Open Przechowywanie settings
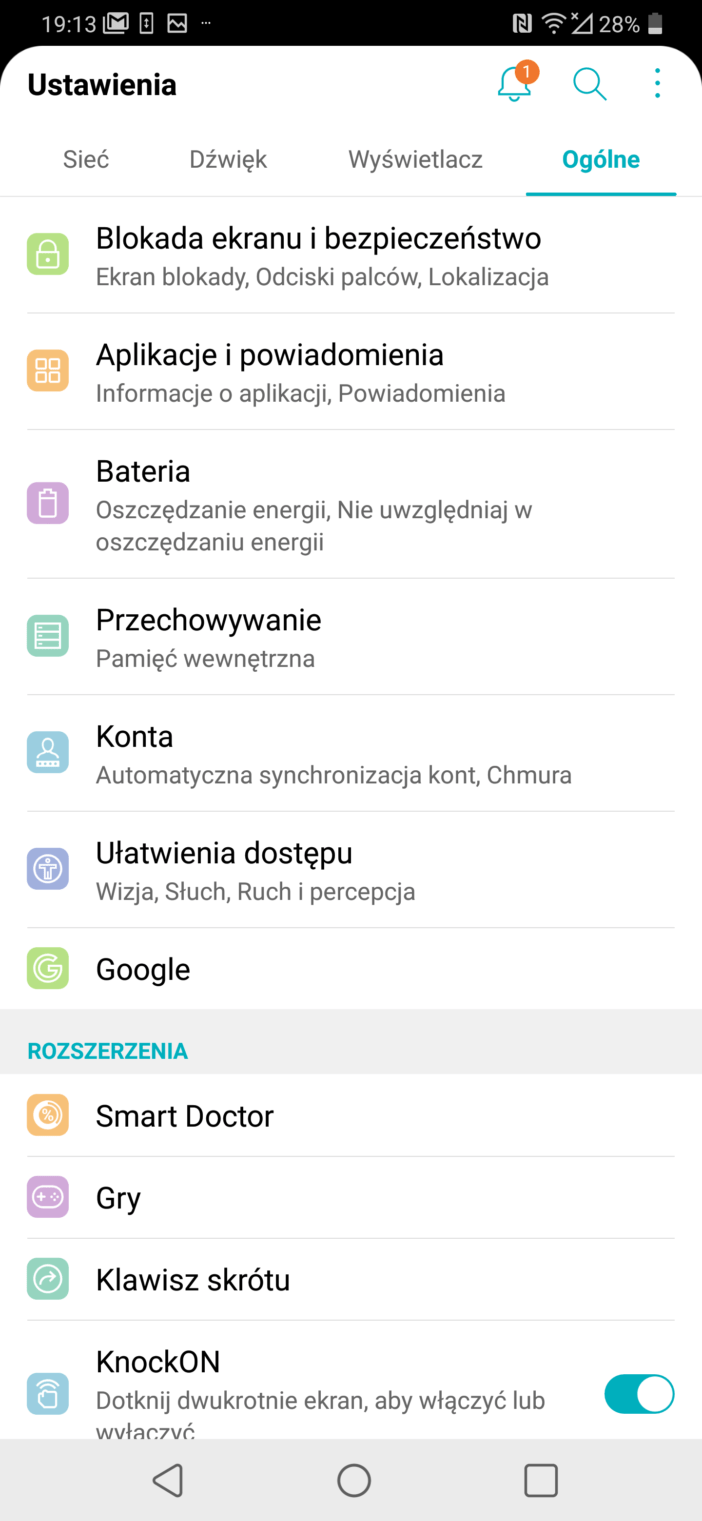Screen dimensions: 702x1521 pyautogui.click(x=350, y=637)
